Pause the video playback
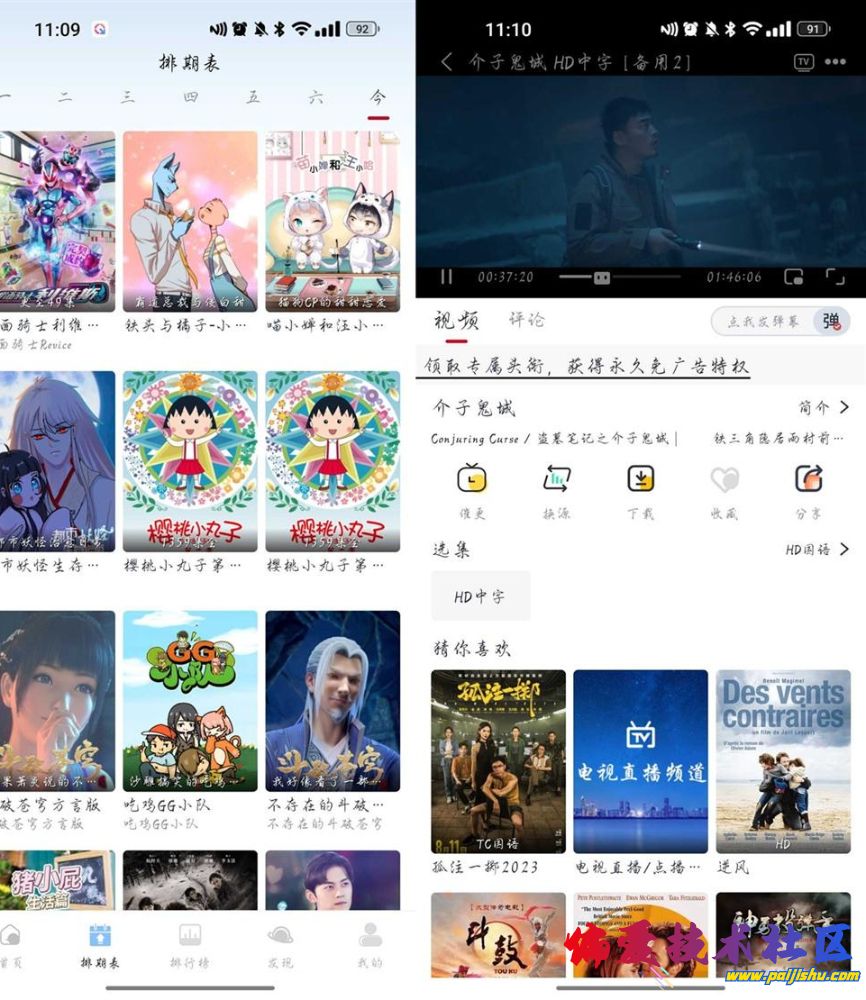 [x=447, y=277]
